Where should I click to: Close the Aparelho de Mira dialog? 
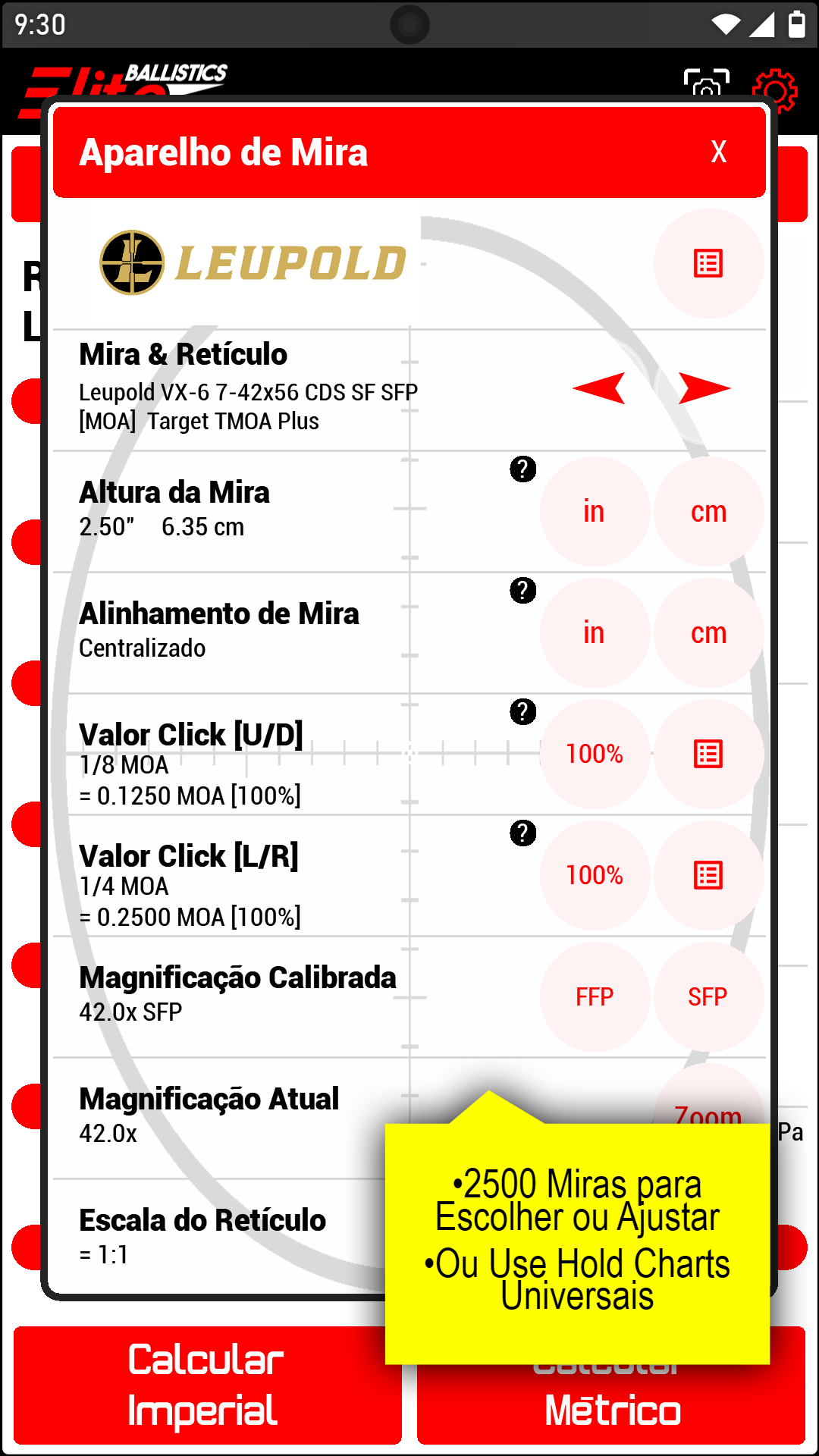[718, 152]
